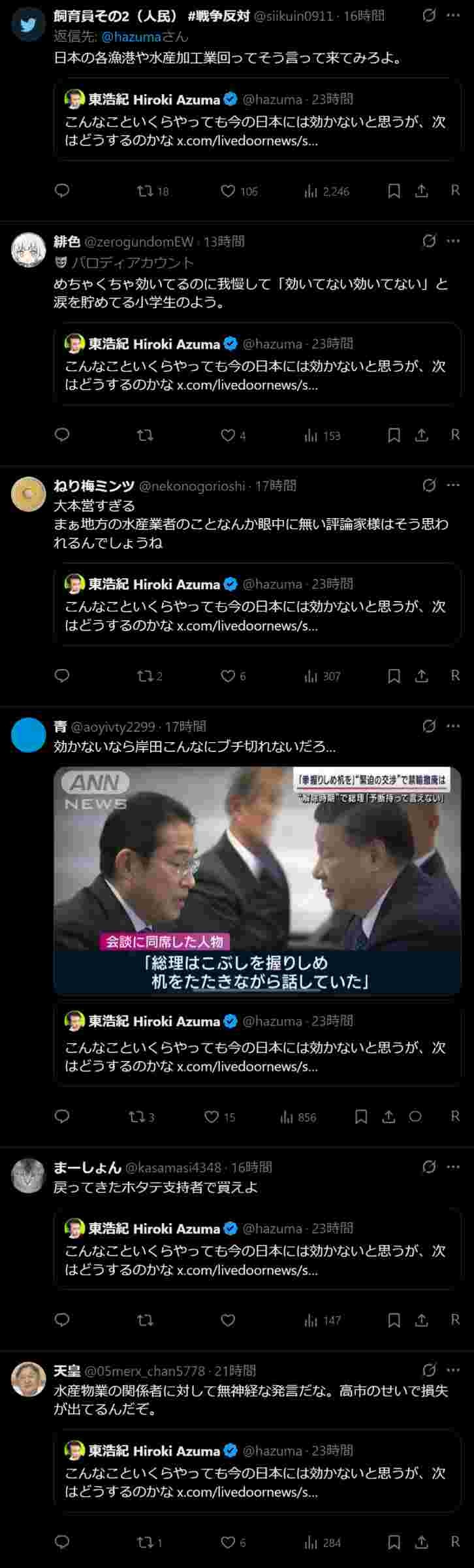
Task: Open まーしょん's profile avatar
Action: tap(28, 1176)
